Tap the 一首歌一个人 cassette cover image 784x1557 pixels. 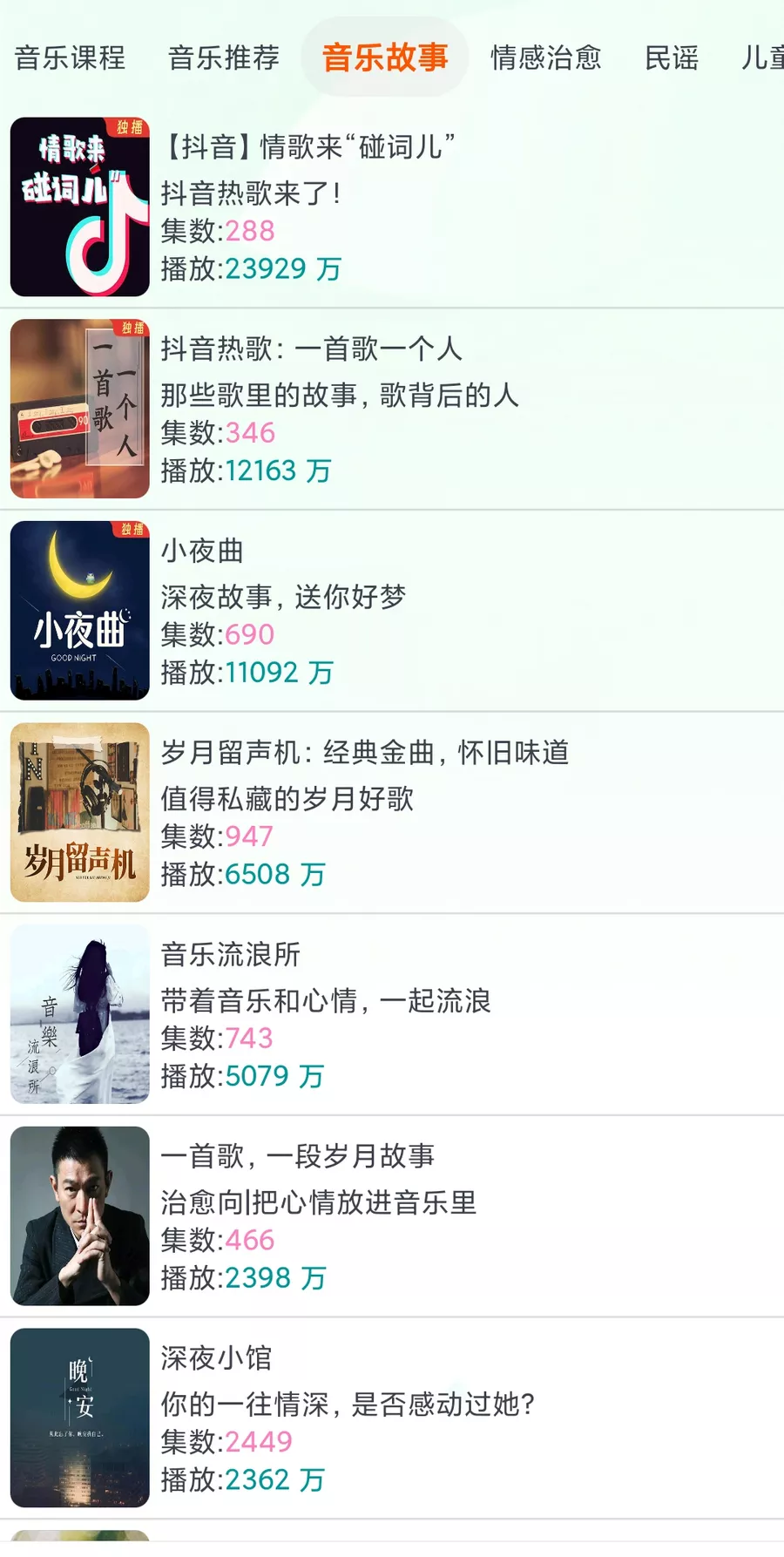point(79,408)
